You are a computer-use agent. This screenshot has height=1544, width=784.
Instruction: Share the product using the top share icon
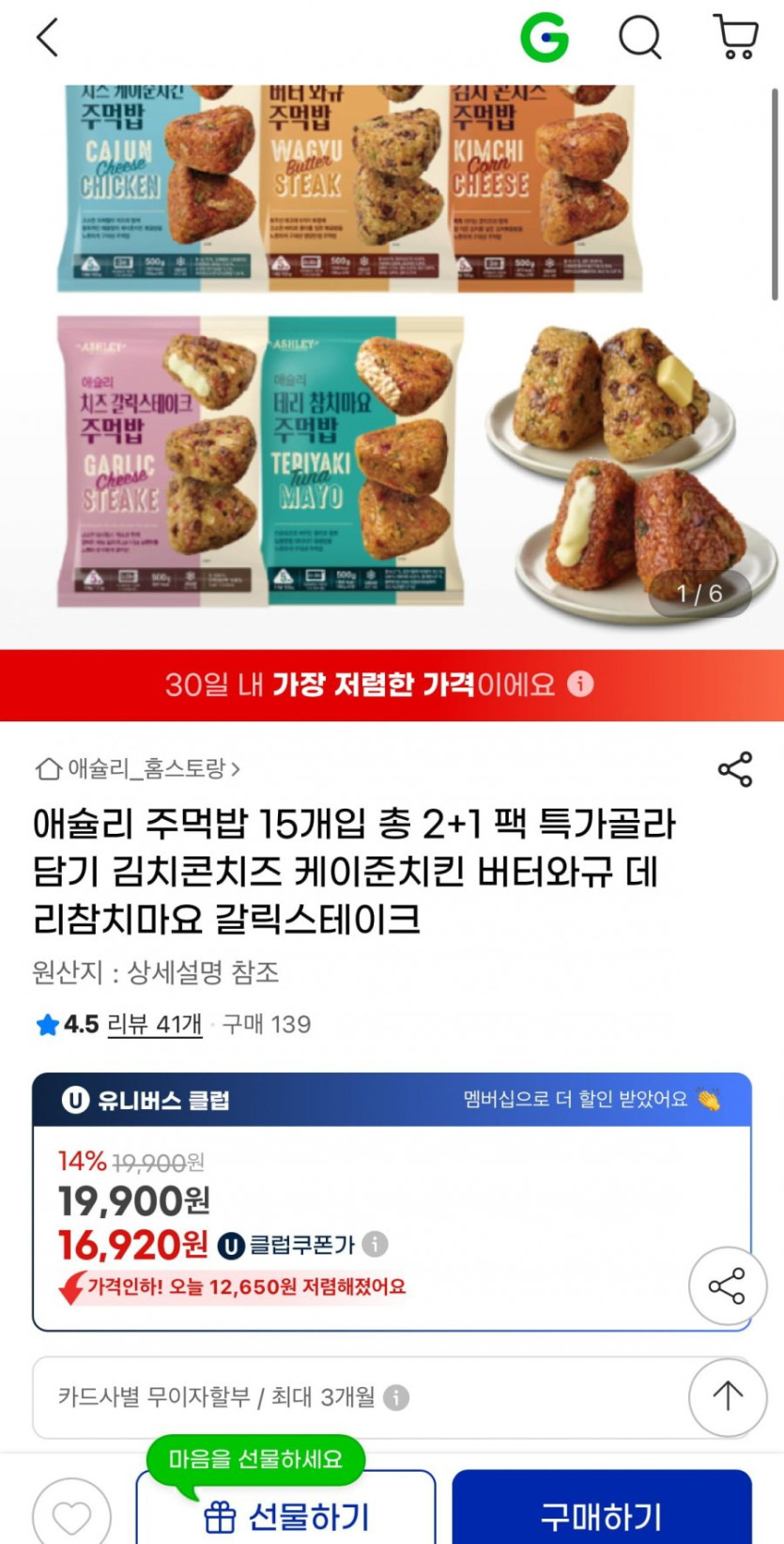click(733, 771)
